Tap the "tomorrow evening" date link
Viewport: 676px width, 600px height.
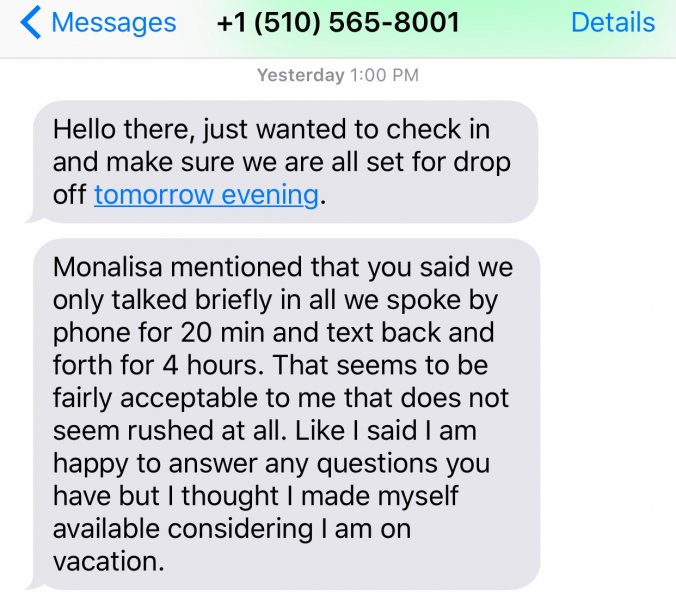206,194
